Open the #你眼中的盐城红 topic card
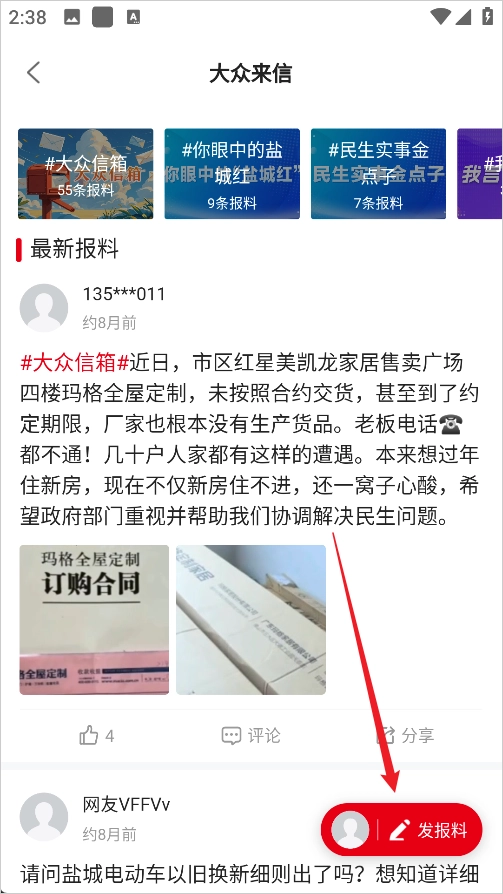The height and width of the screenshot is (894, 503). pos(232,174)
